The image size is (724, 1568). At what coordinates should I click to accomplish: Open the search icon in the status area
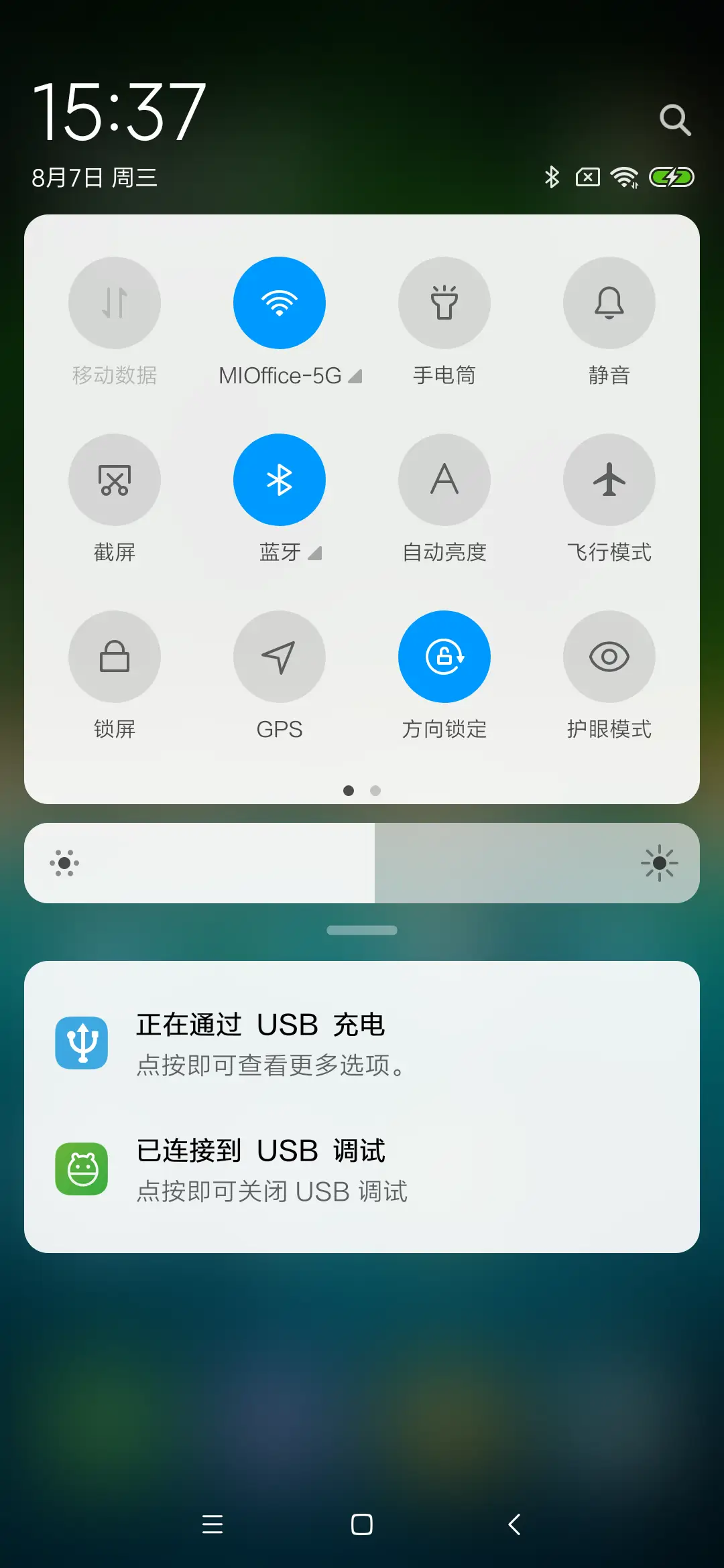tap(675, 119)
